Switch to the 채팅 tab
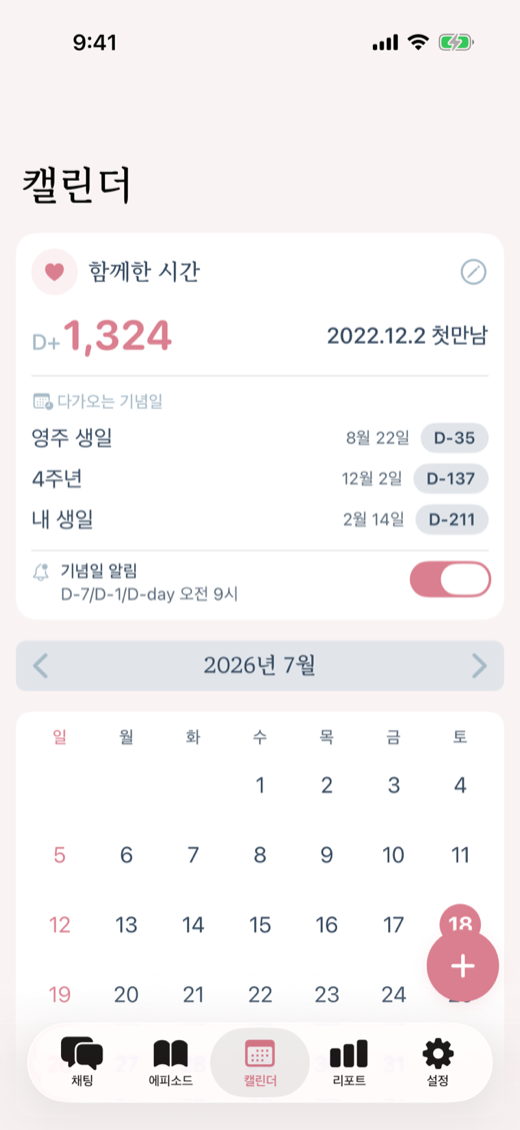This screenshot has height=1130, width=520. click(81, 1063)
